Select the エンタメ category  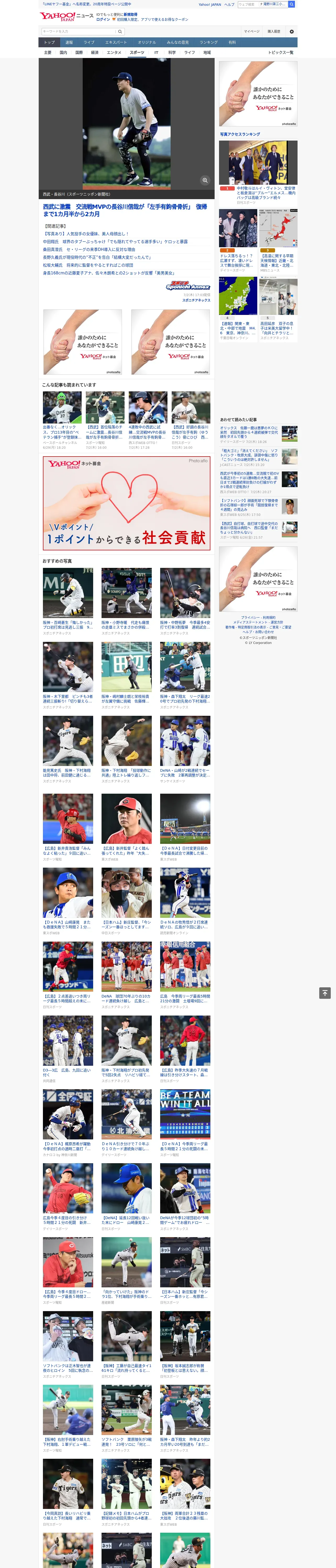[114, 52]
